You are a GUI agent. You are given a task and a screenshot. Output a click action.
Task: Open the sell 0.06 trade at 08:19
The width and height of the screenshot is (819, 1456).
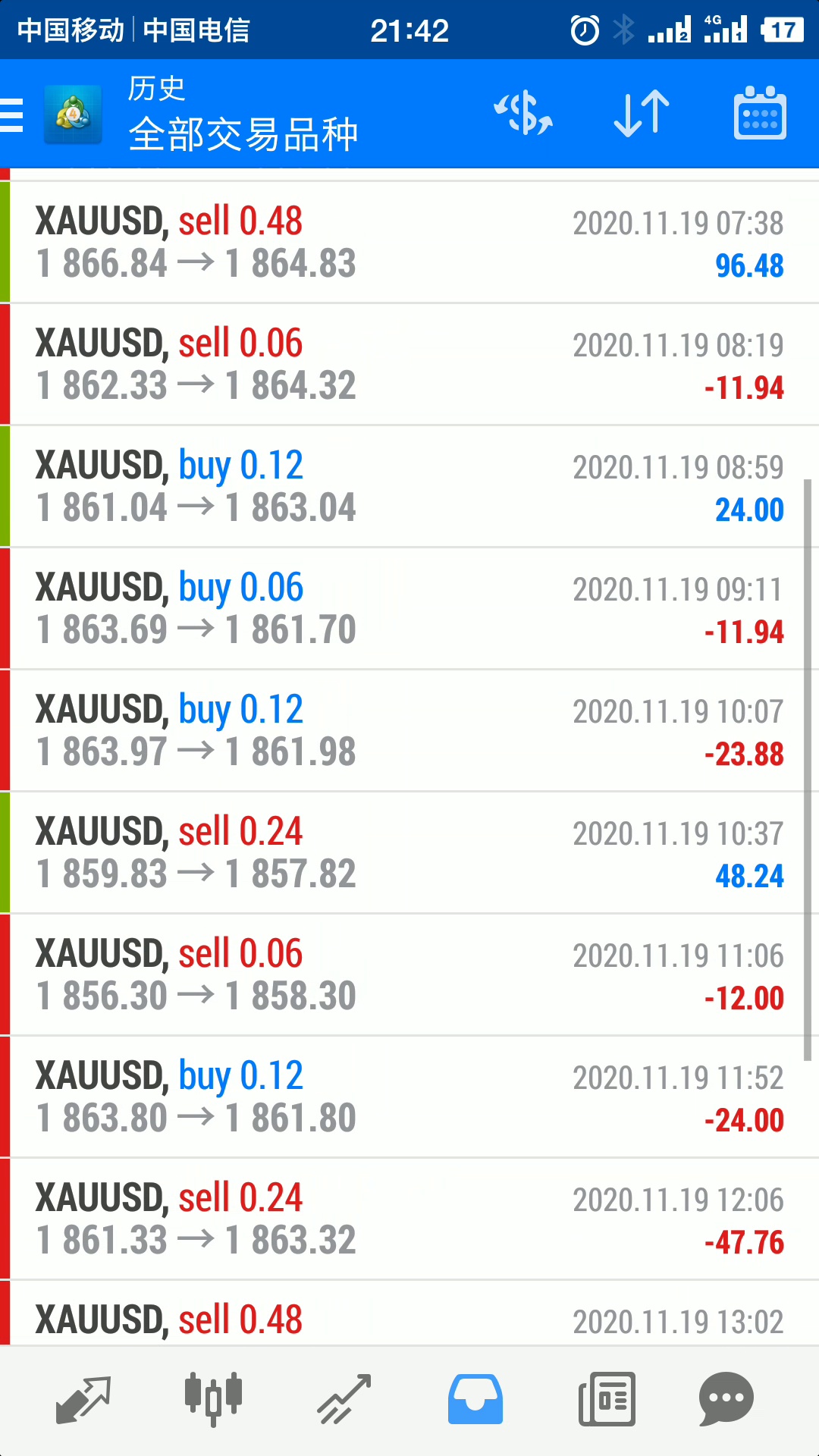pos(409,365)
